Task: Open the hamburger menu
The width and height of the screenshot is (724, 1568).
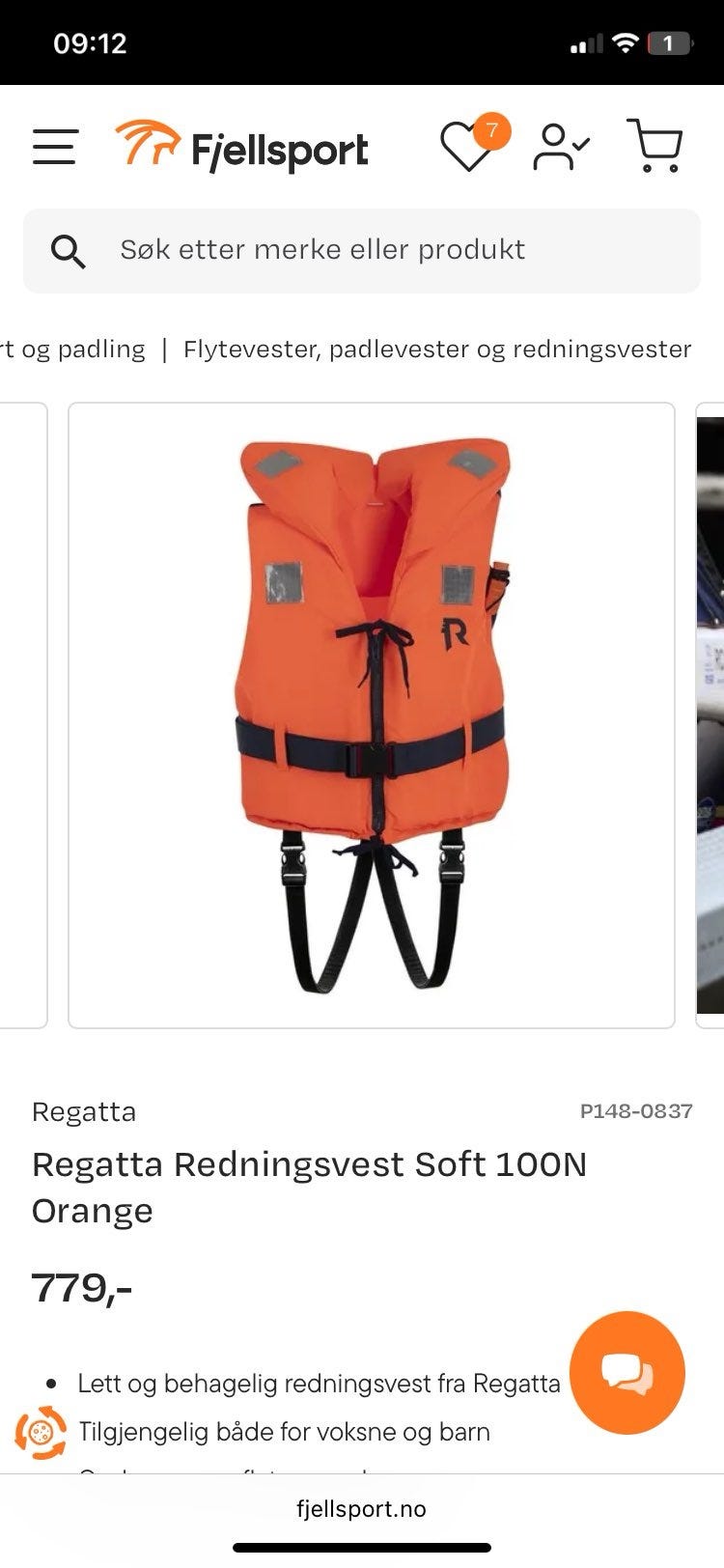Action: click(54, 147)
